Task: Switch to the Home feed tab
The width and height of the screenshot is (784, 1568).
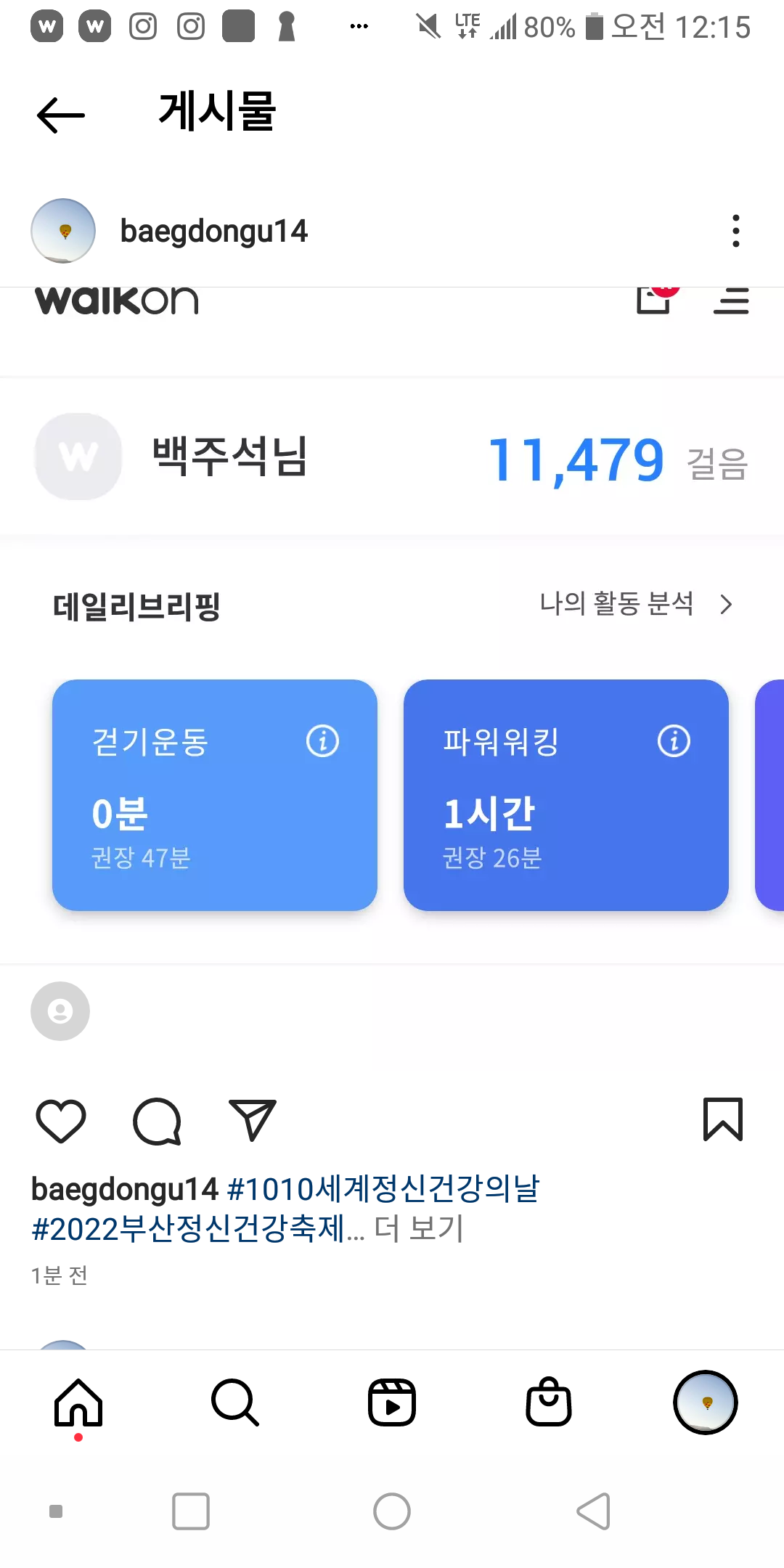Action: (x=78, y=1402)
